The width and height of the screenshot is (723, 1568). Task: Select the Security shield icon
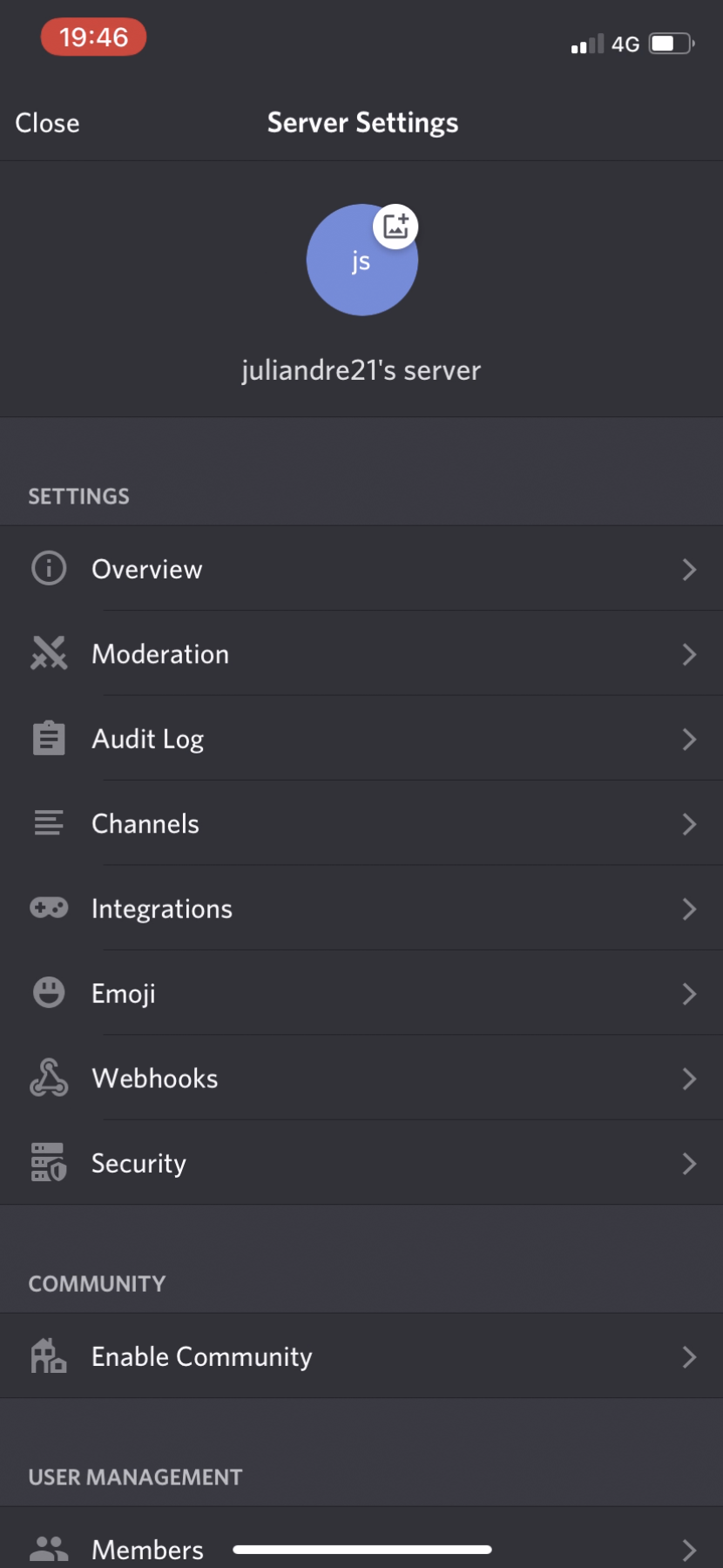[49, 1162]
